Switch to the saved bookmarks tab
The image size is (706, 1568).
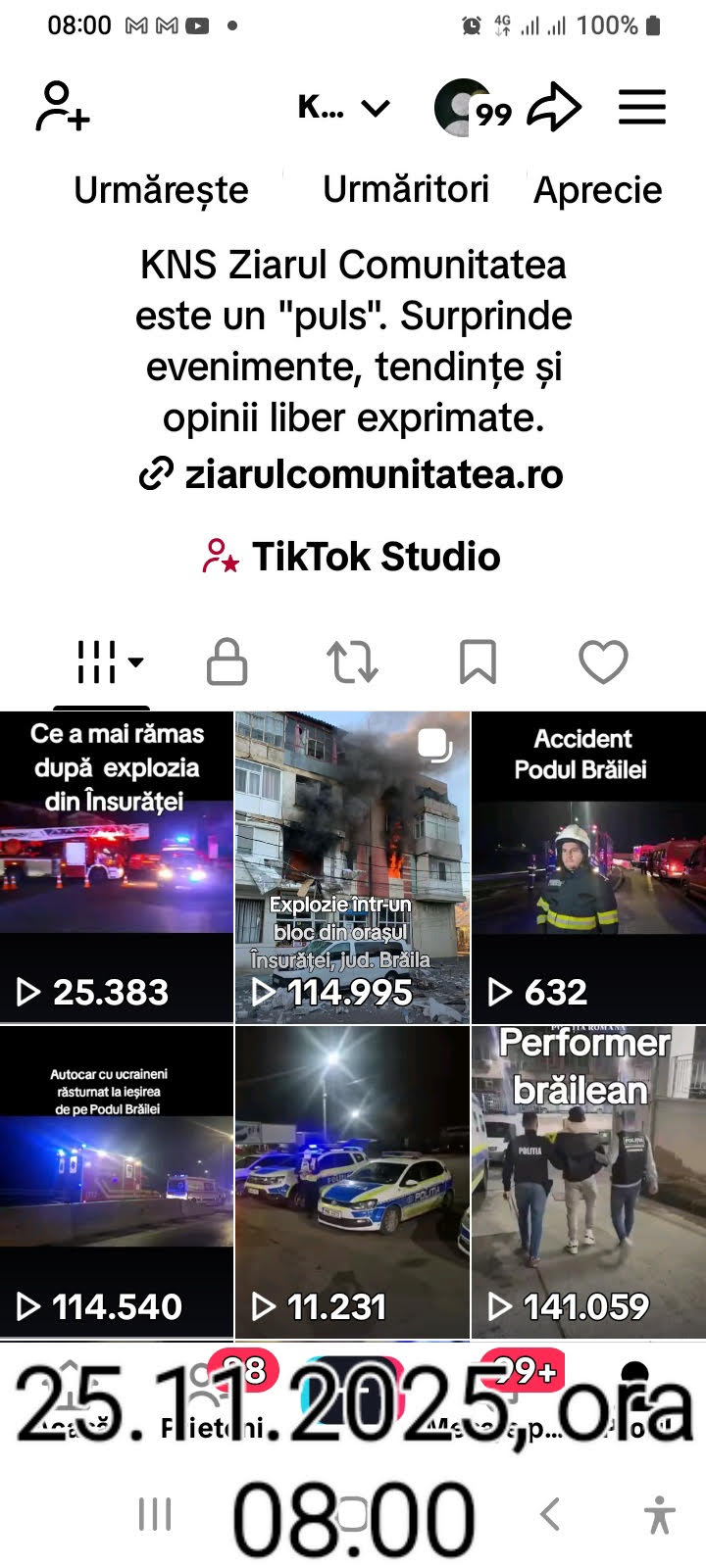(478, 662)
